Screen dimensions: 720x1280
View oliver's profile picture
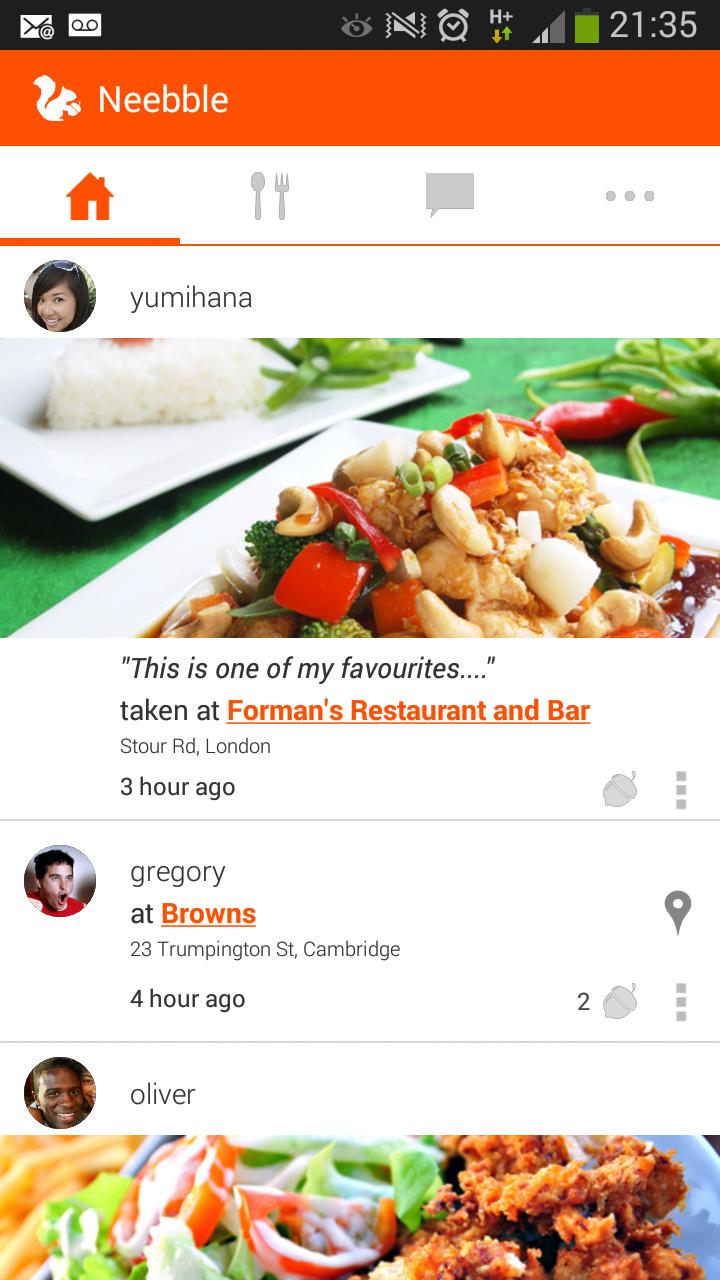[60, 1093]
